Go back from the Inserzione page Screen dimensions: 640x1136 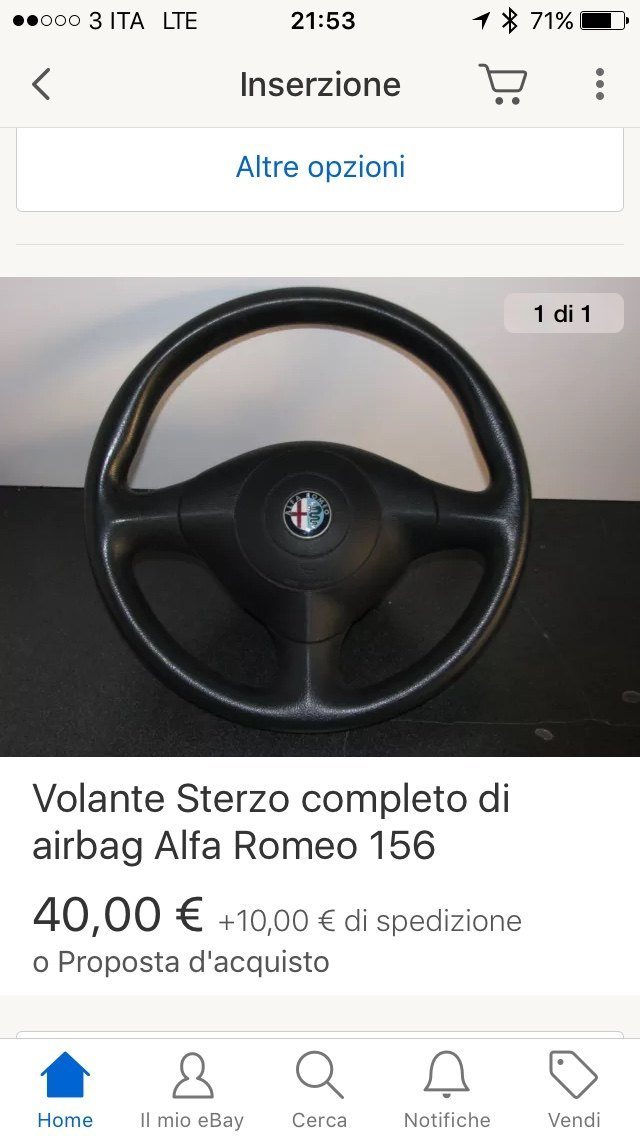tap(41, 85)
